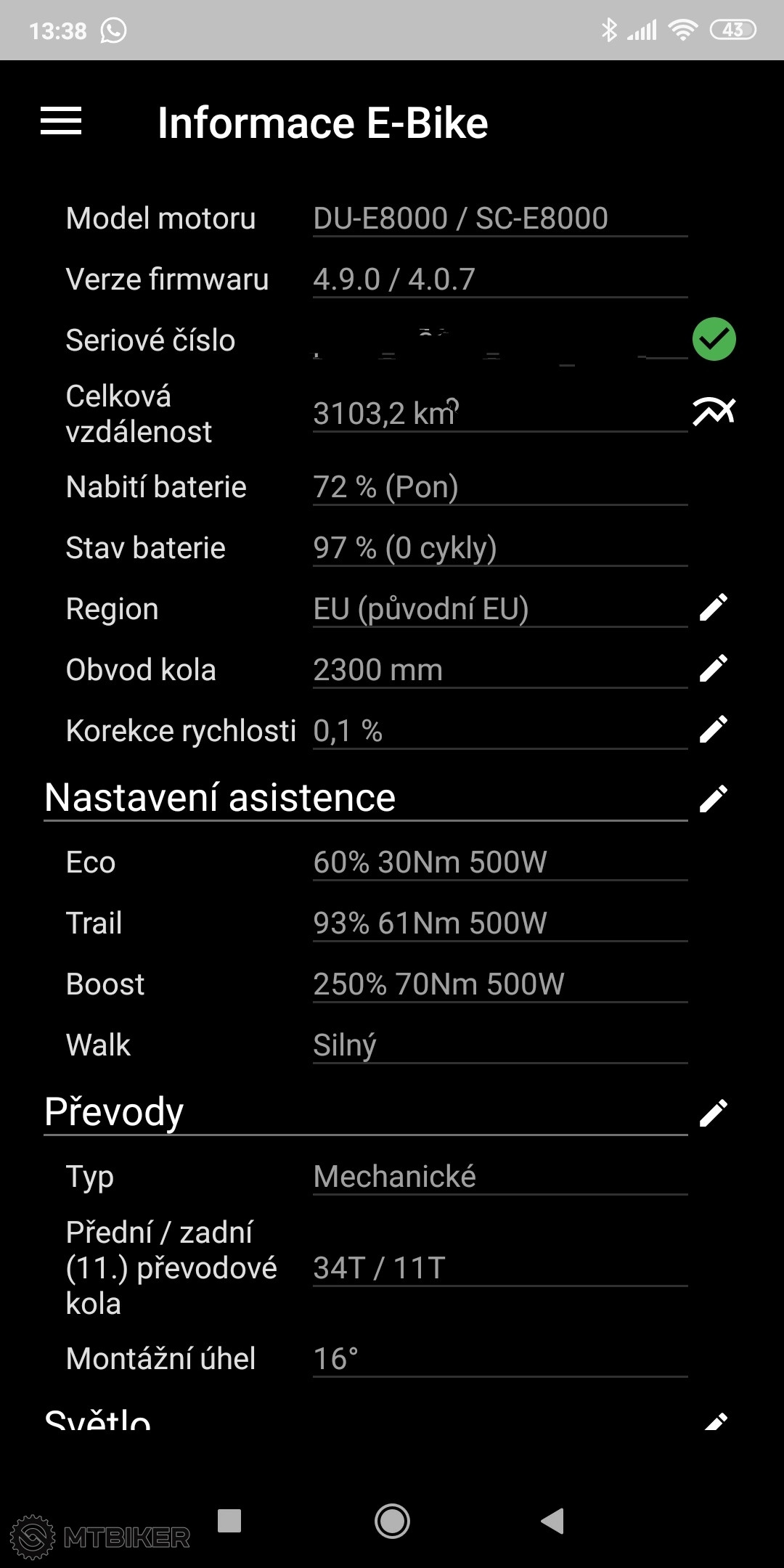Edit the Region setting

714,608
